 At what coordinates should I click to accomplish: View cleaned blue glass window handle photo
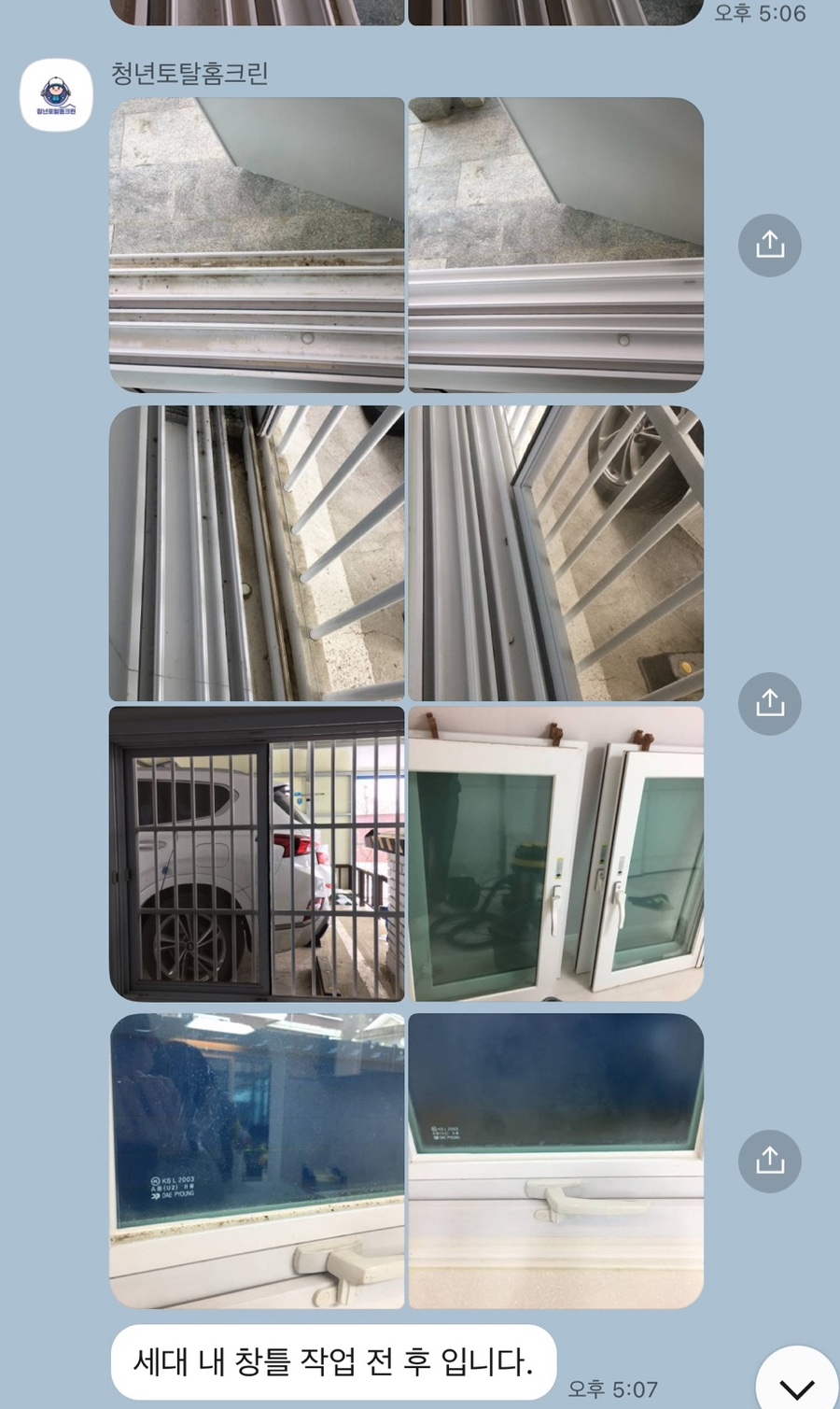point(555,1161)
